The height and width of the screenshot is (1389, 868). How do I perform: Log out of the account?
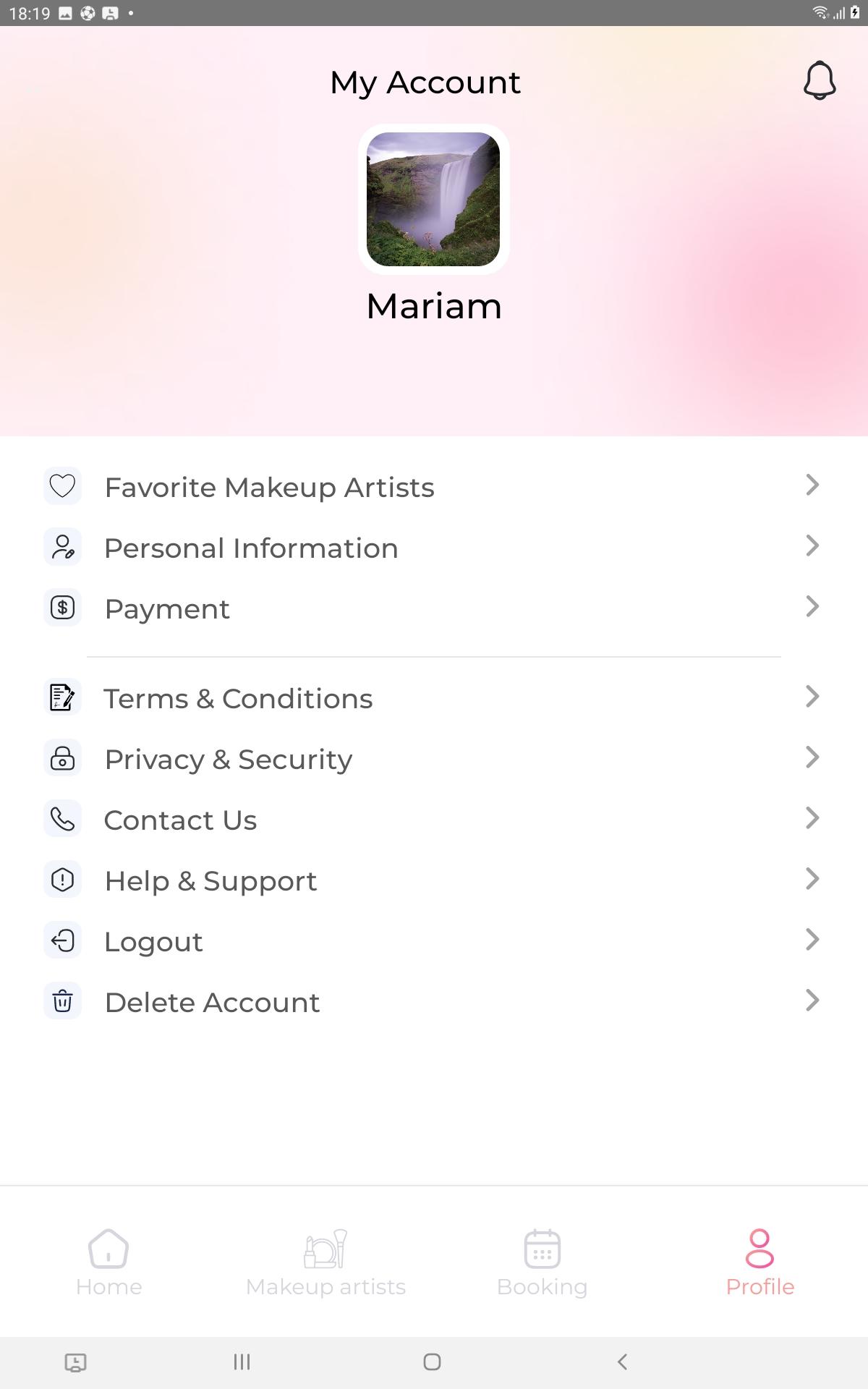click(x=434, y=941)
